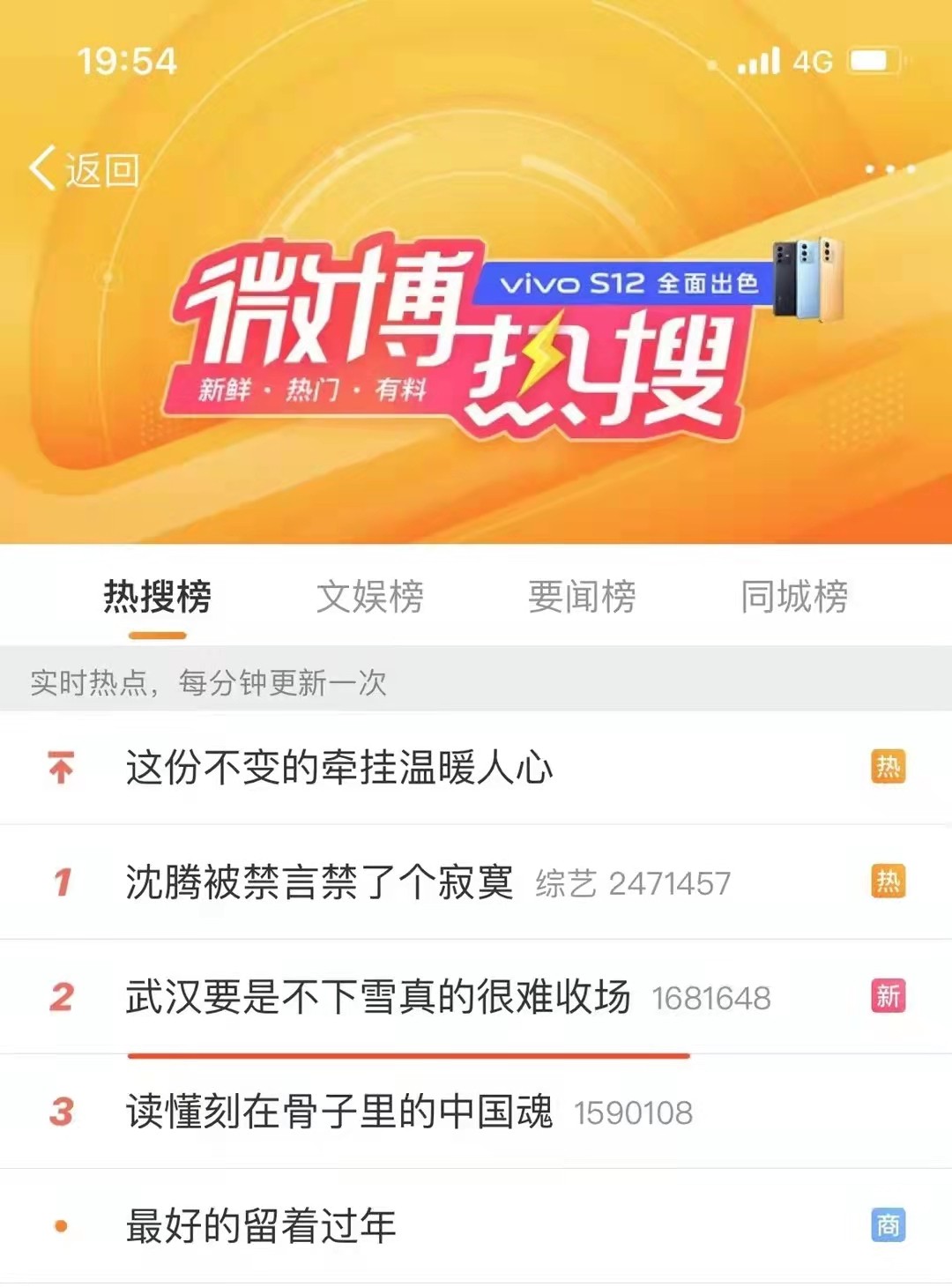Open the three-dot overflow menu
952x1287 pixels.
[889, 168]
